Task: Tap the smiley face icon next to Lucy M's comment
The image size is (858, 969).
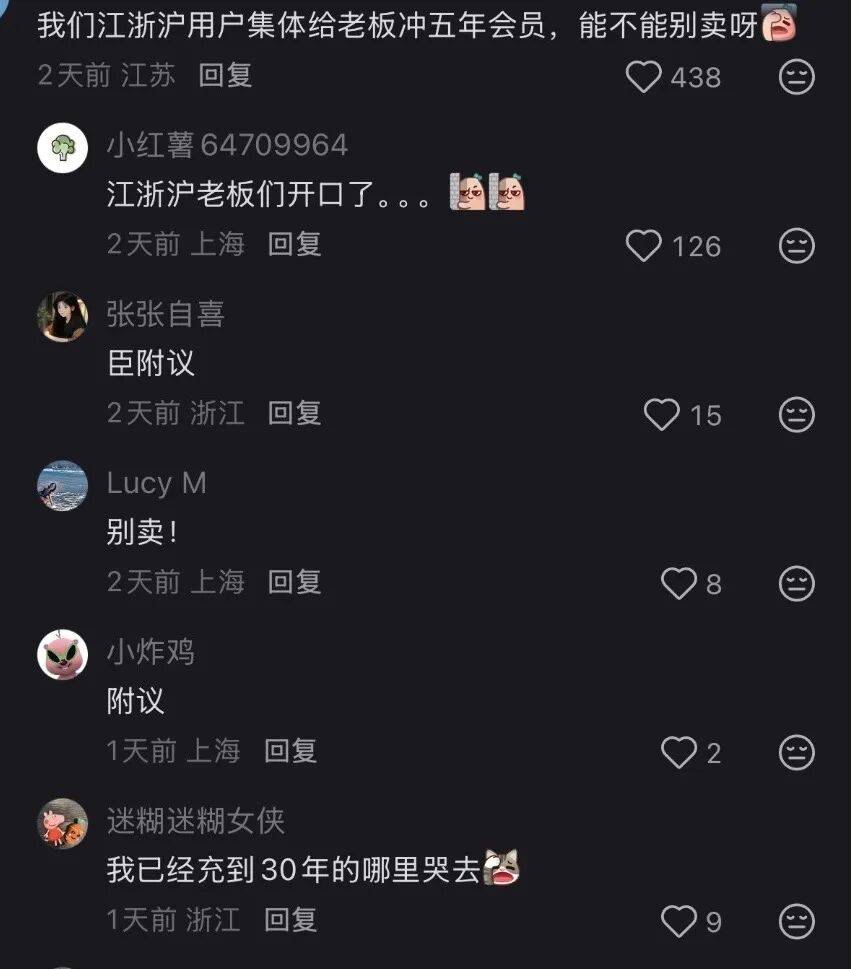Action: click(795, 584)
